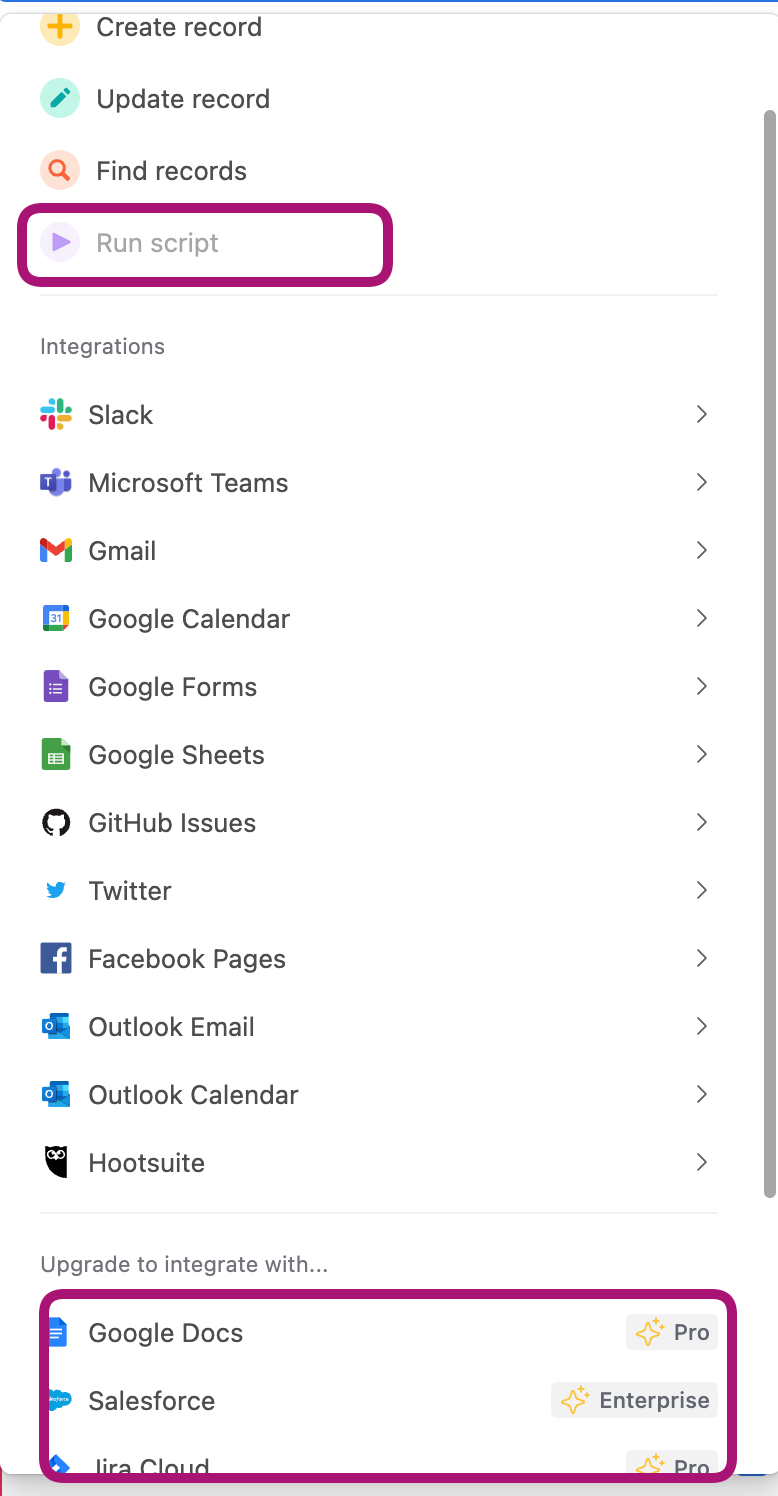Tap the Google Docs Pro upgrade row

pos(378,1333)
